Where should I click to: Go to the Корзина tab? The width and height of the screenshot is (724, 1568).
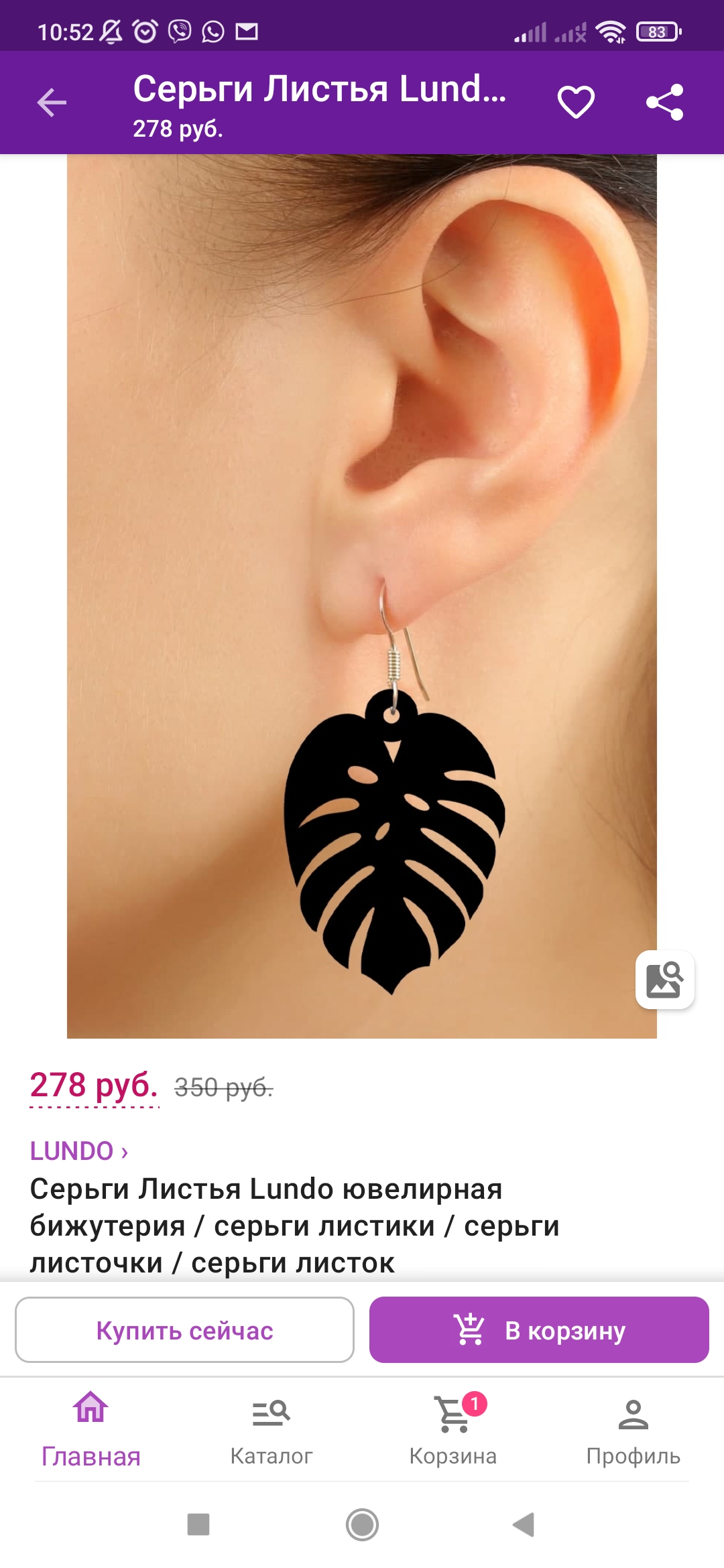[x=453, y=1429]
